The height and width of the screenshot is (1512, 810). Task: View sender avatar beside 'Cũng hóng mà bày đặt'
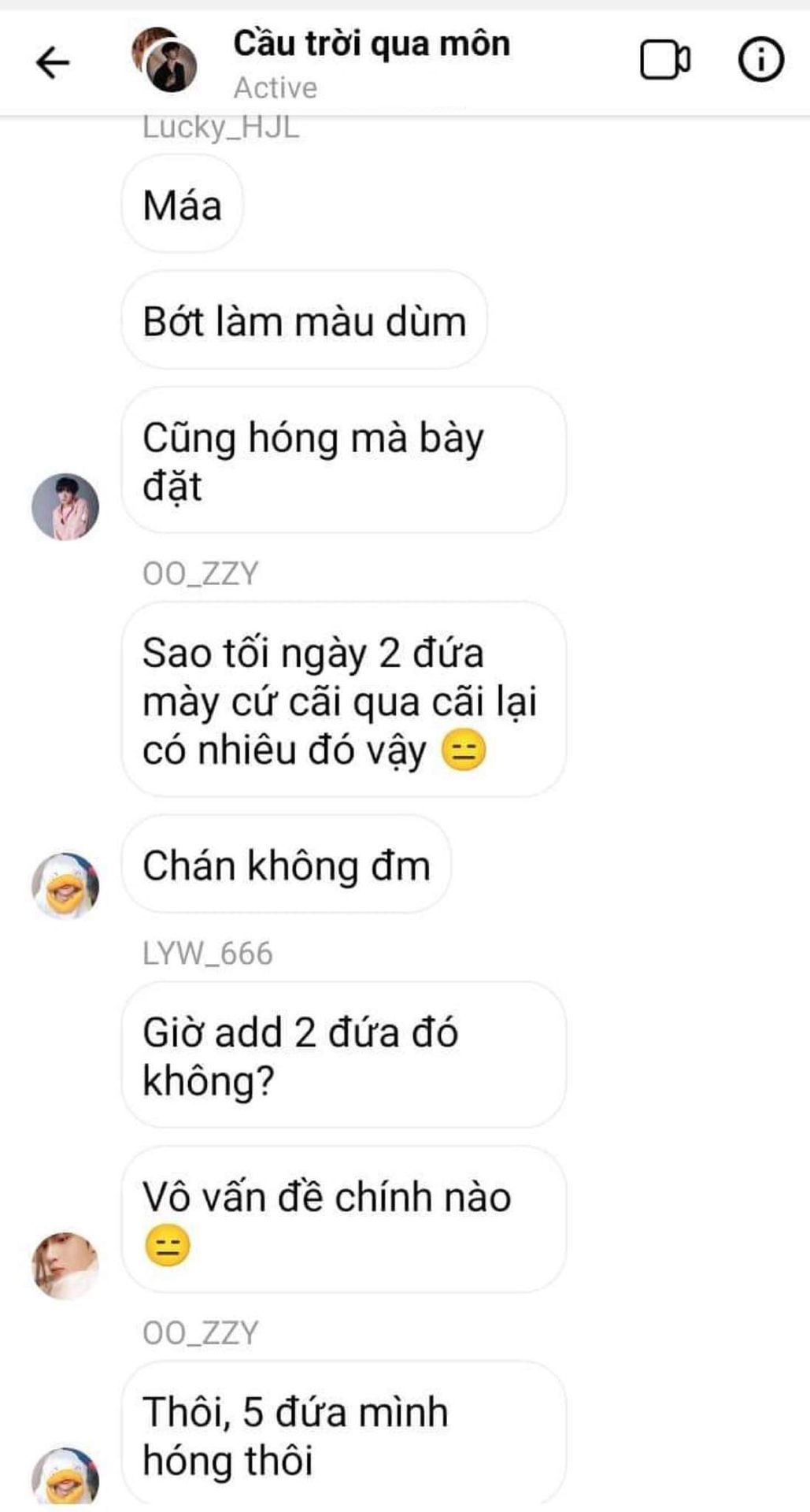point(65,506)
